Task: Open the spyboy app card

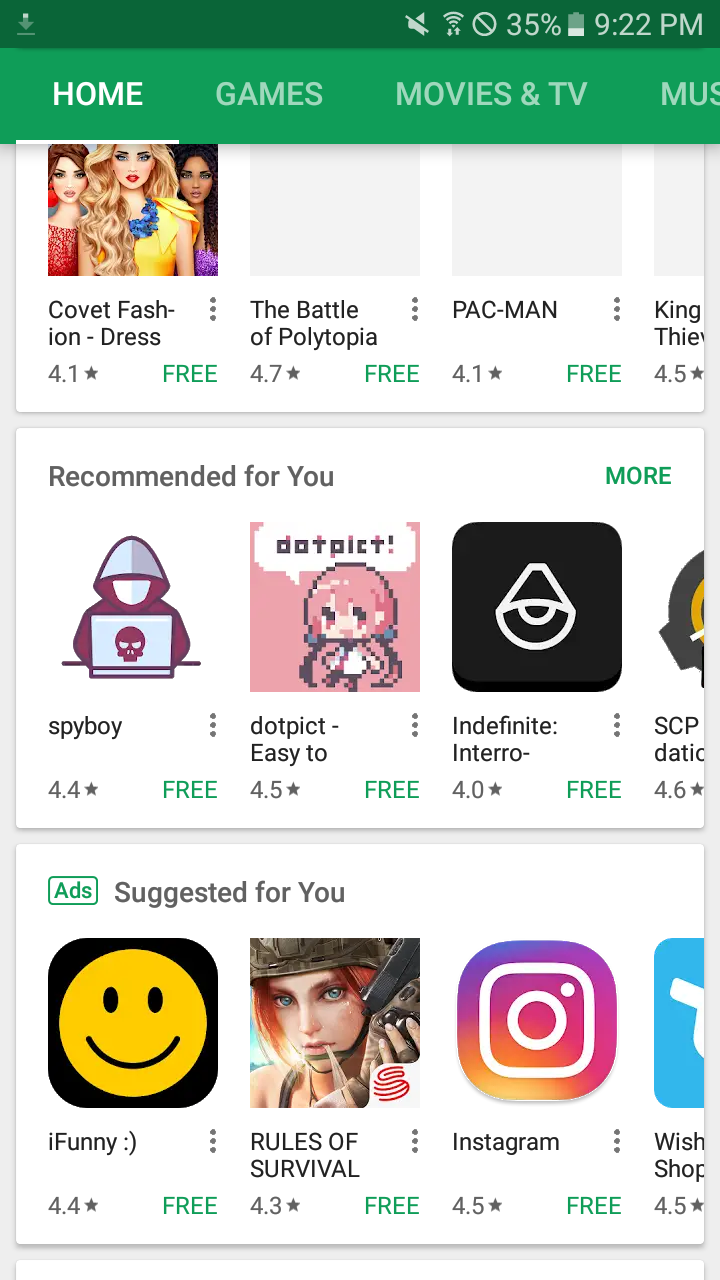Action: point(133,607)
